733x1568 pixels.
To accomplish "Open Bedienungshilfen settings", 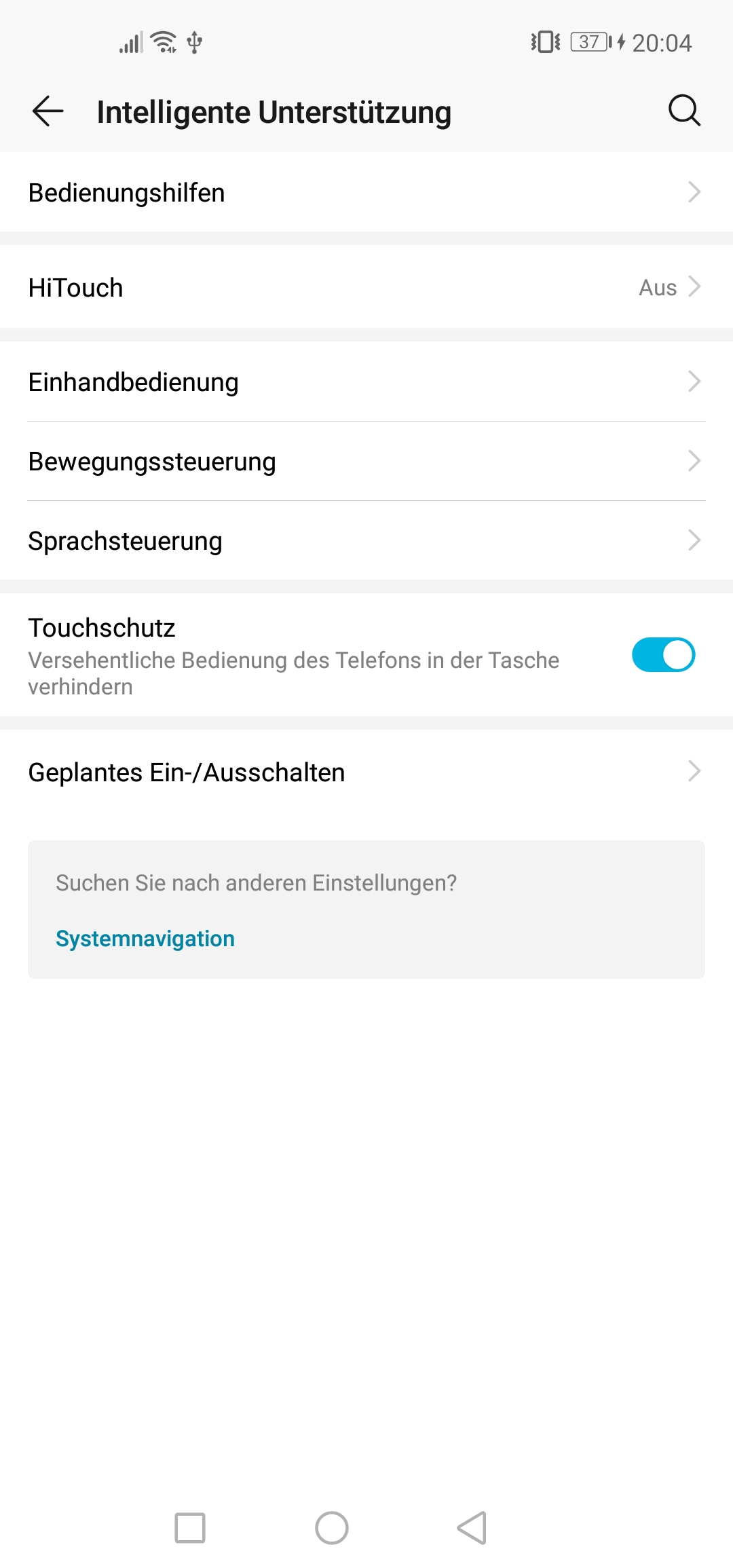I will click(366, 192).
